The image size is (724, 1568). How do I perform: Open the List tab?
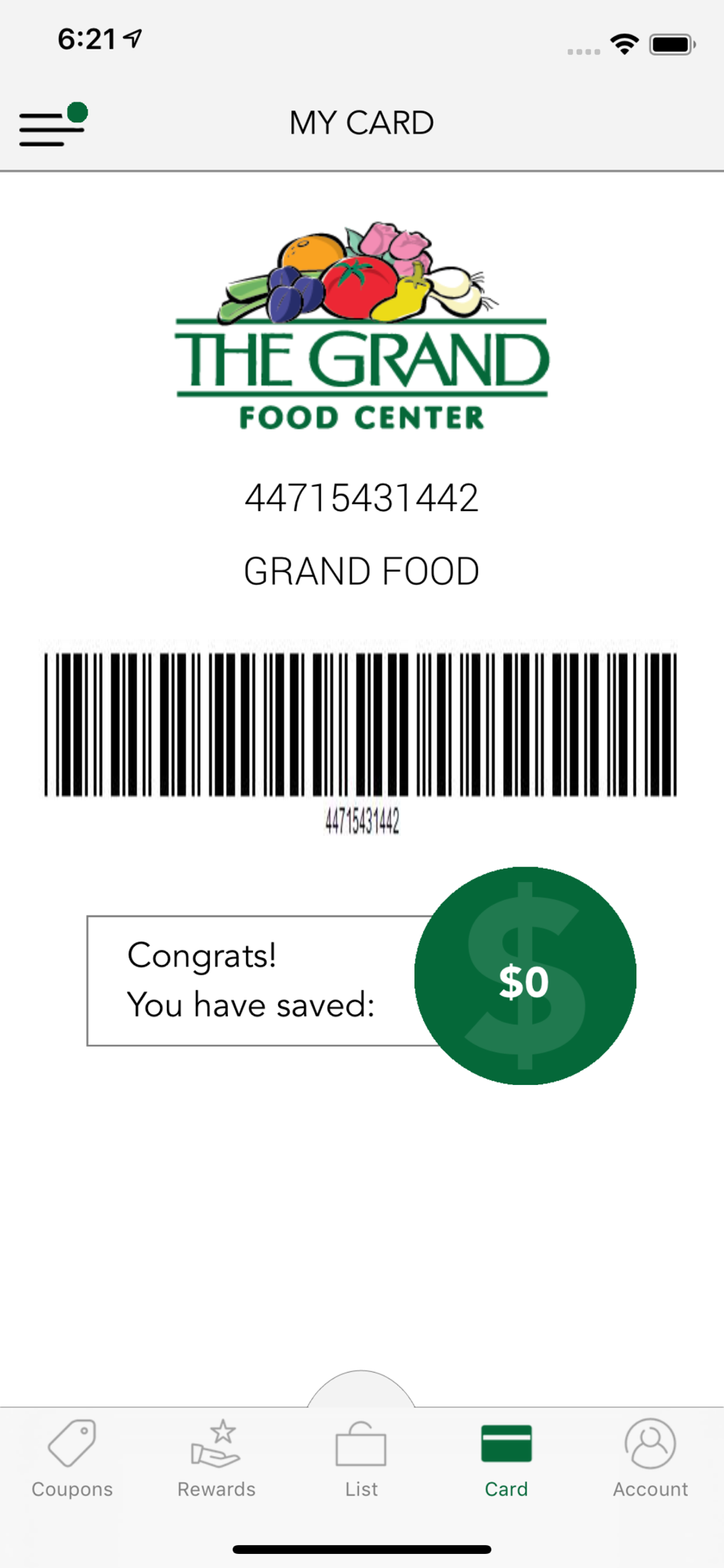pyautogui.click(x=361, y=1459)
